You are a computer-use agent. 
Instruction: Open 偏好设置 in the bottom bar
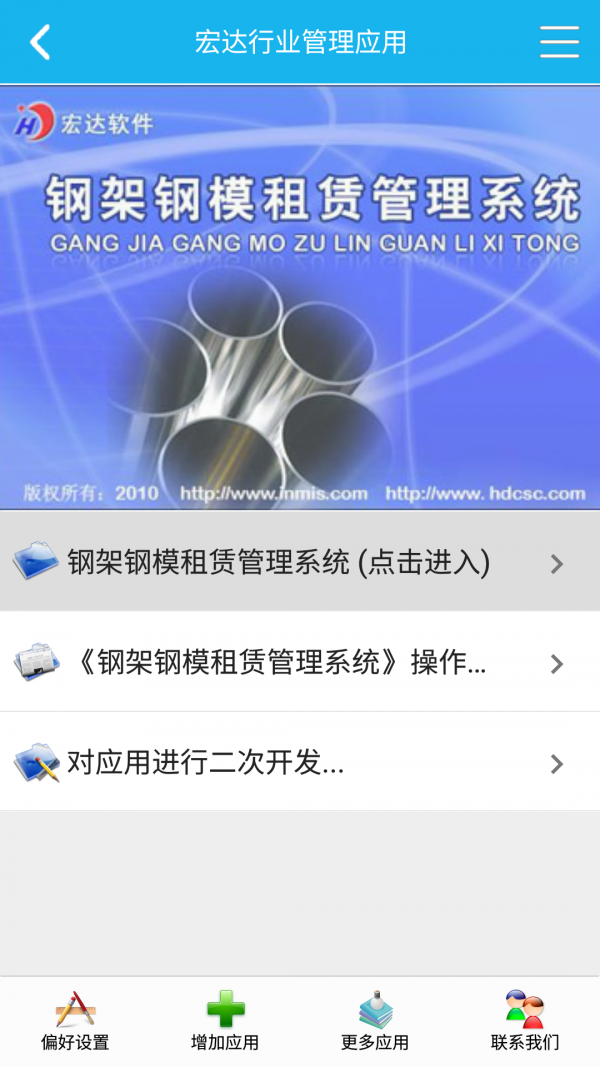click(75, 1020)
